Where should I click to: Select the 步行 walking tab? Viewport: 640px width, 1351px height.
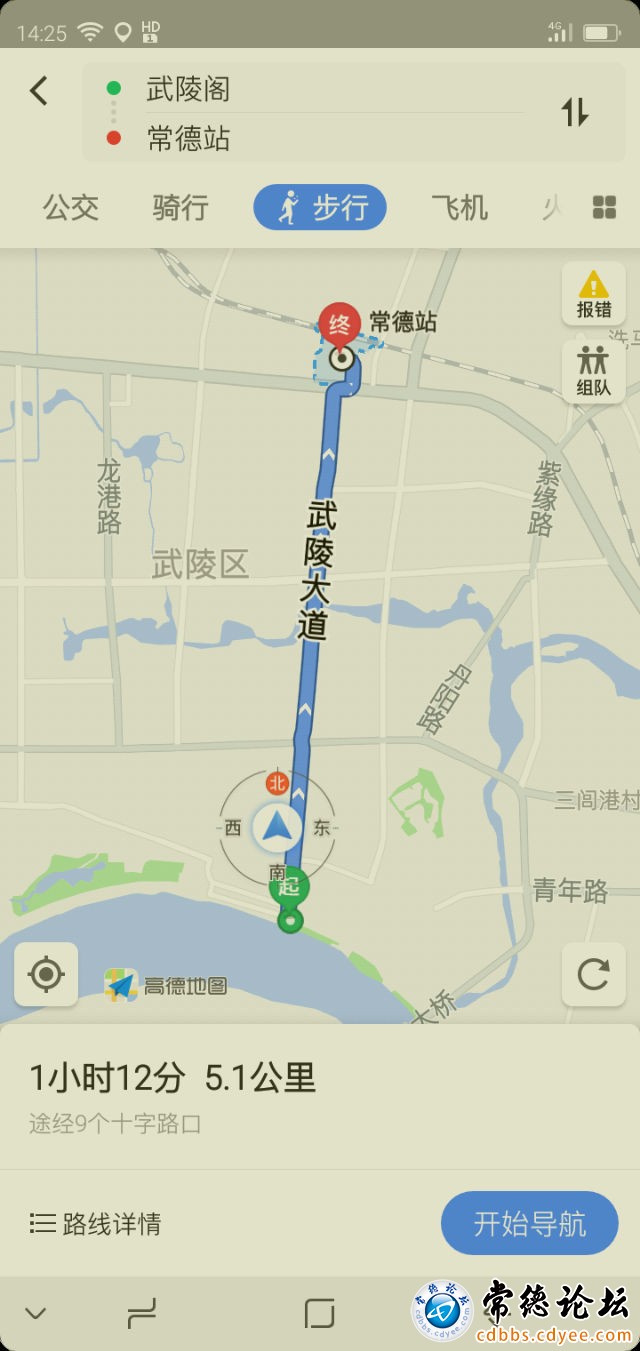[320, 208]
